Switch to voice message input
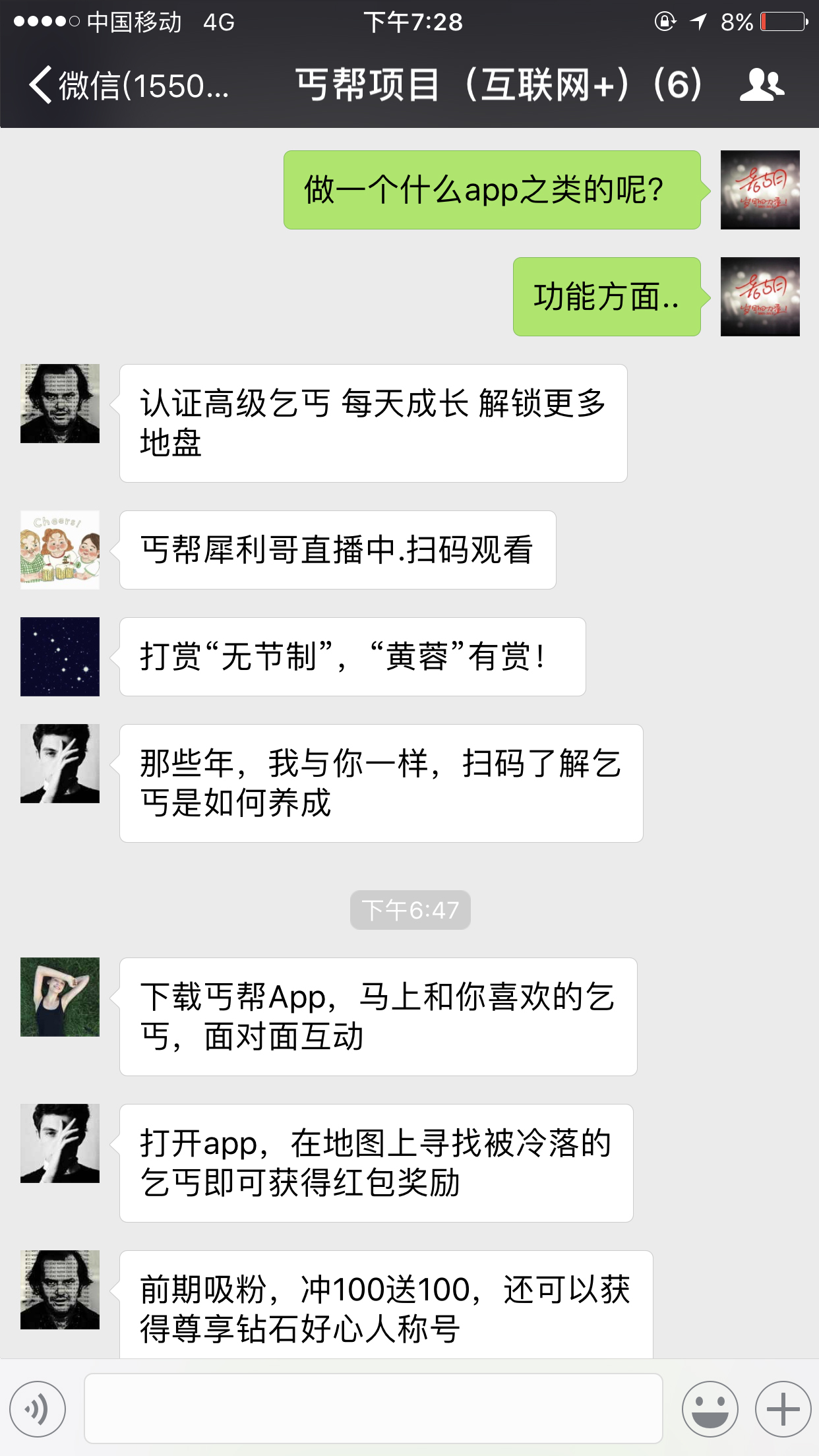Screen dimensions: 819x1456 click(x=38, y=1409)
